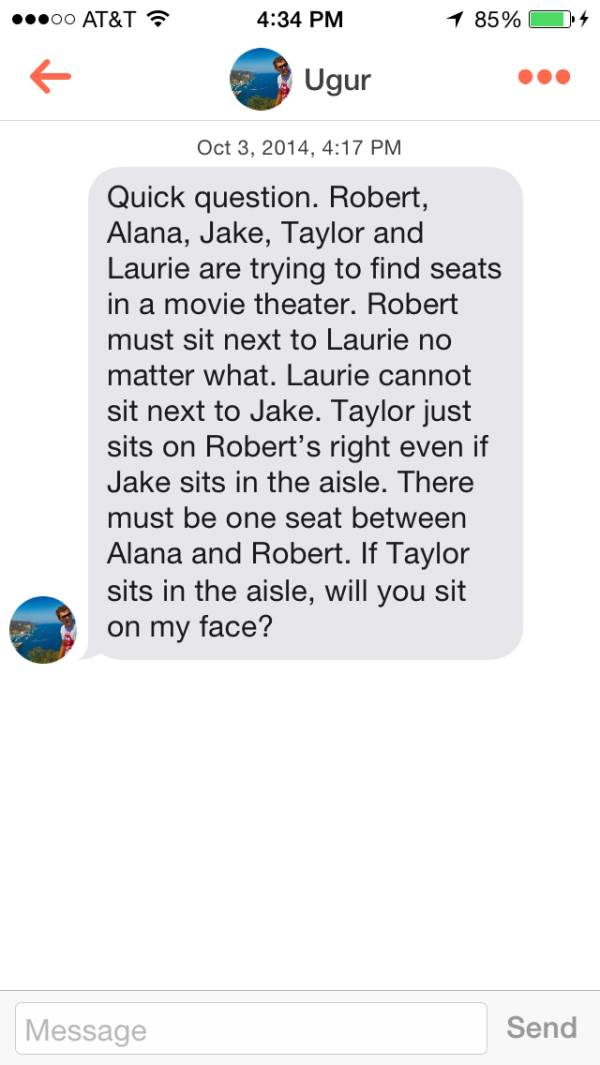Open Ugur's avatar beside the message
The width and height of the screenshot is (600, 1065).
point(43,629)
